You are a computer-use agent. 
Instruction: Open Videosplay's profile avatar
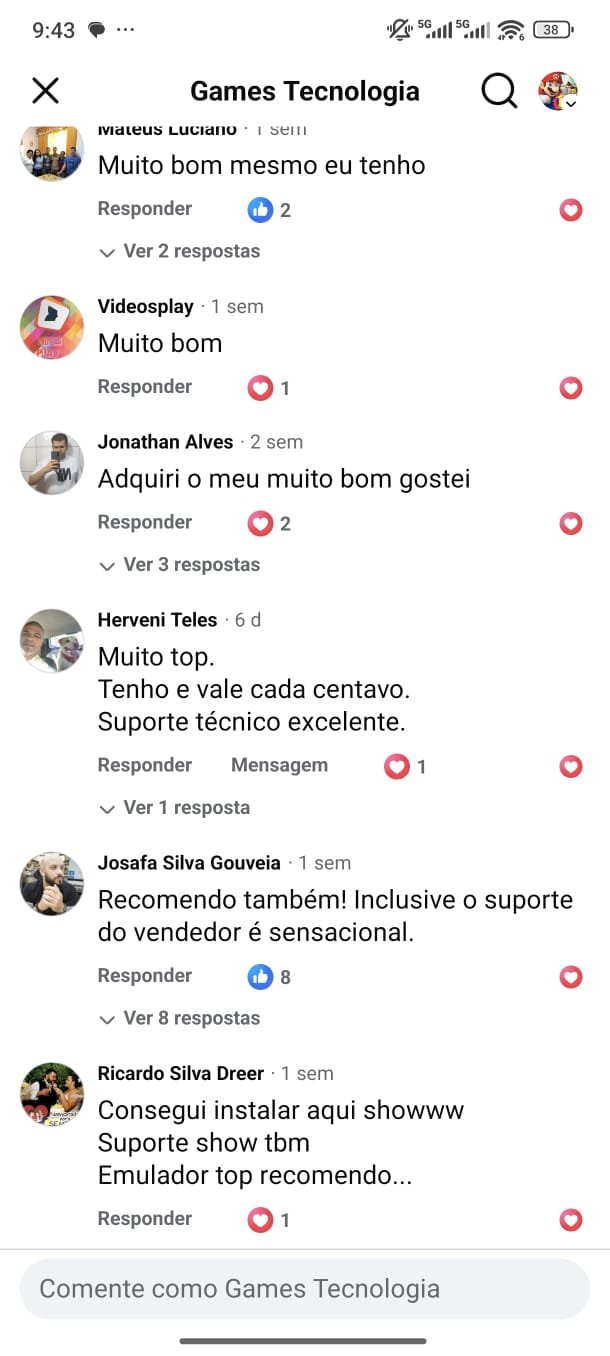tap(52, 327)
